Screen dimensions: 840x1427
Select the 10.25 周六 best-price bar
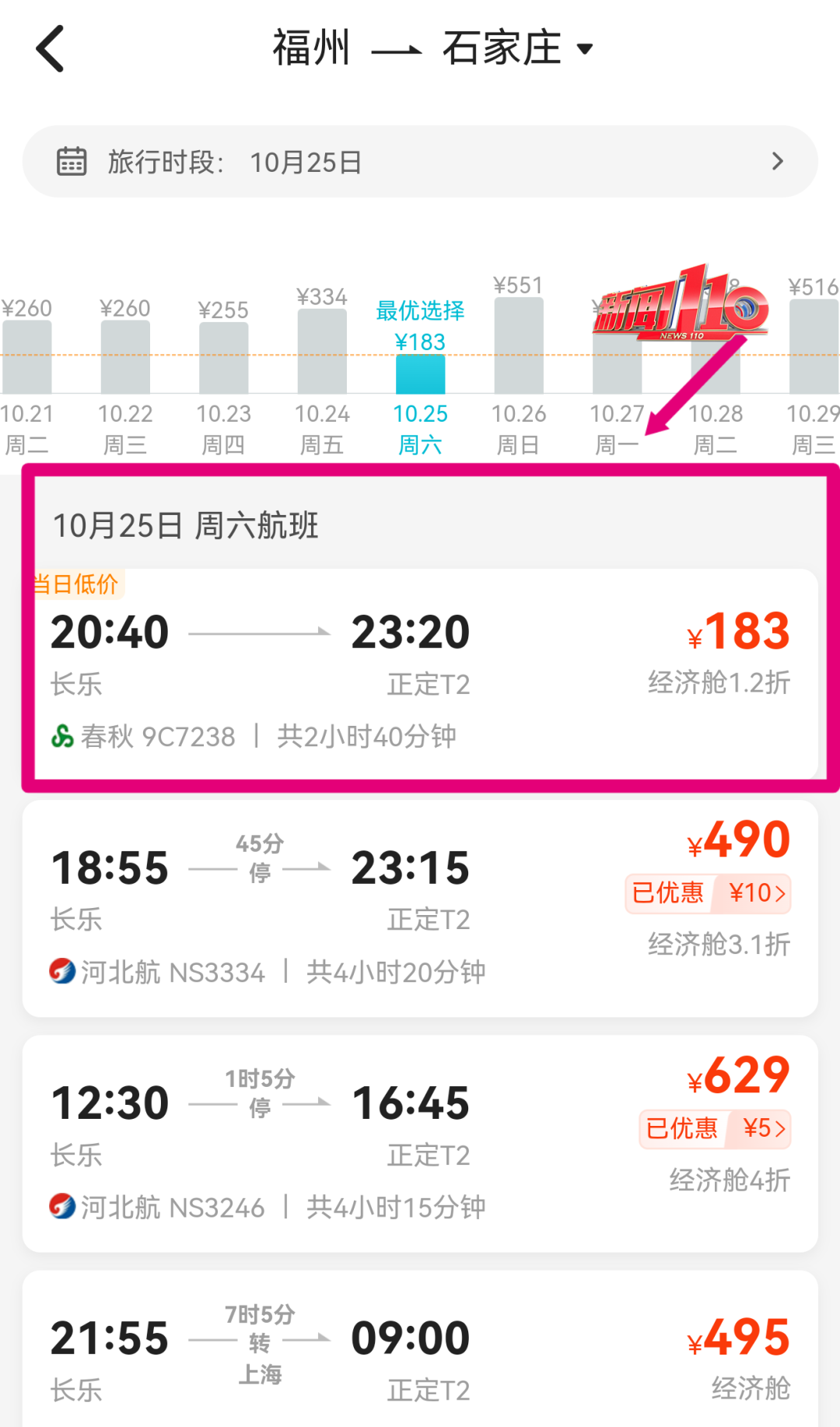pyautogui.click(x=420, y=373)
